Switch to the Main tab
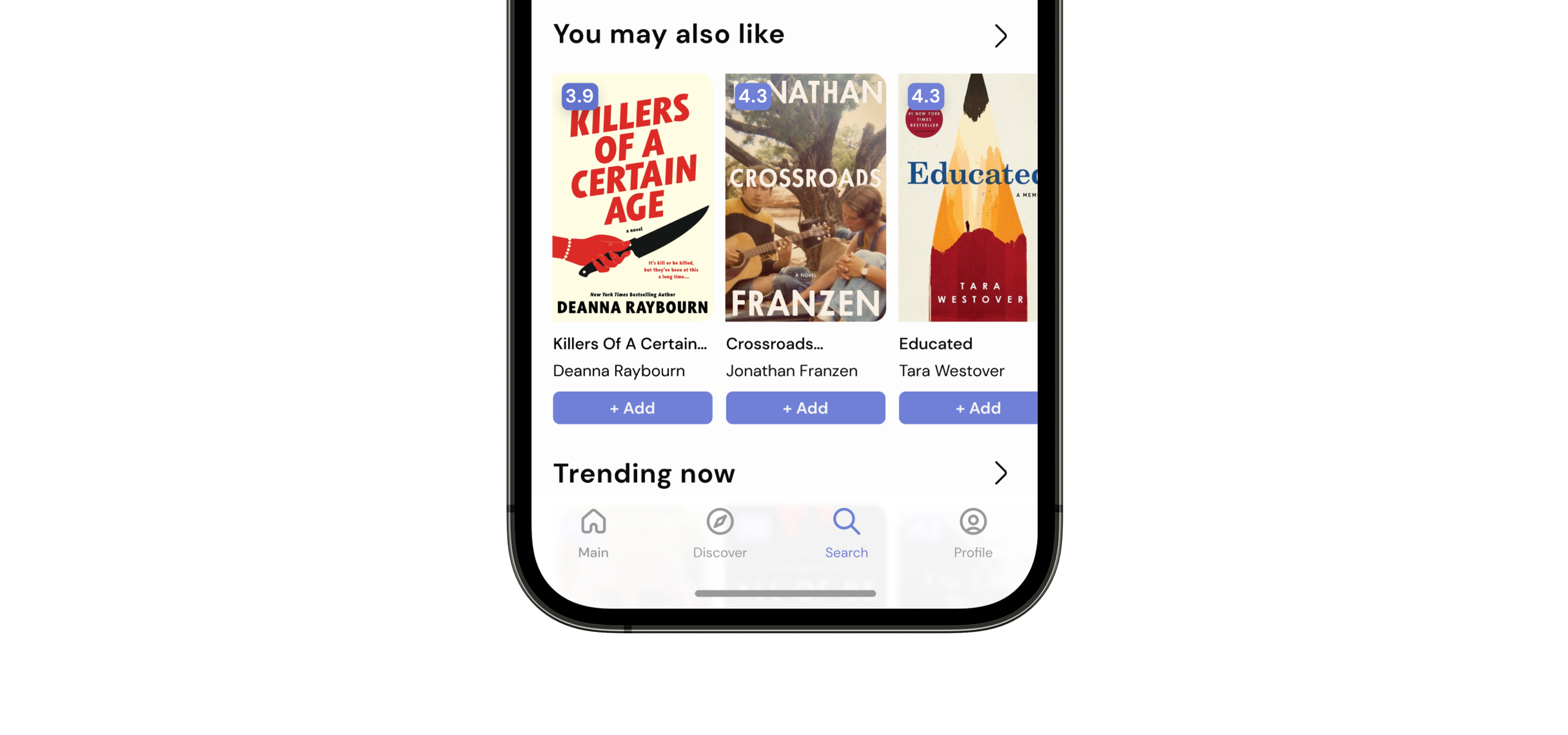1568x735 pixels. pyautogui.click(x=593, y=534)
